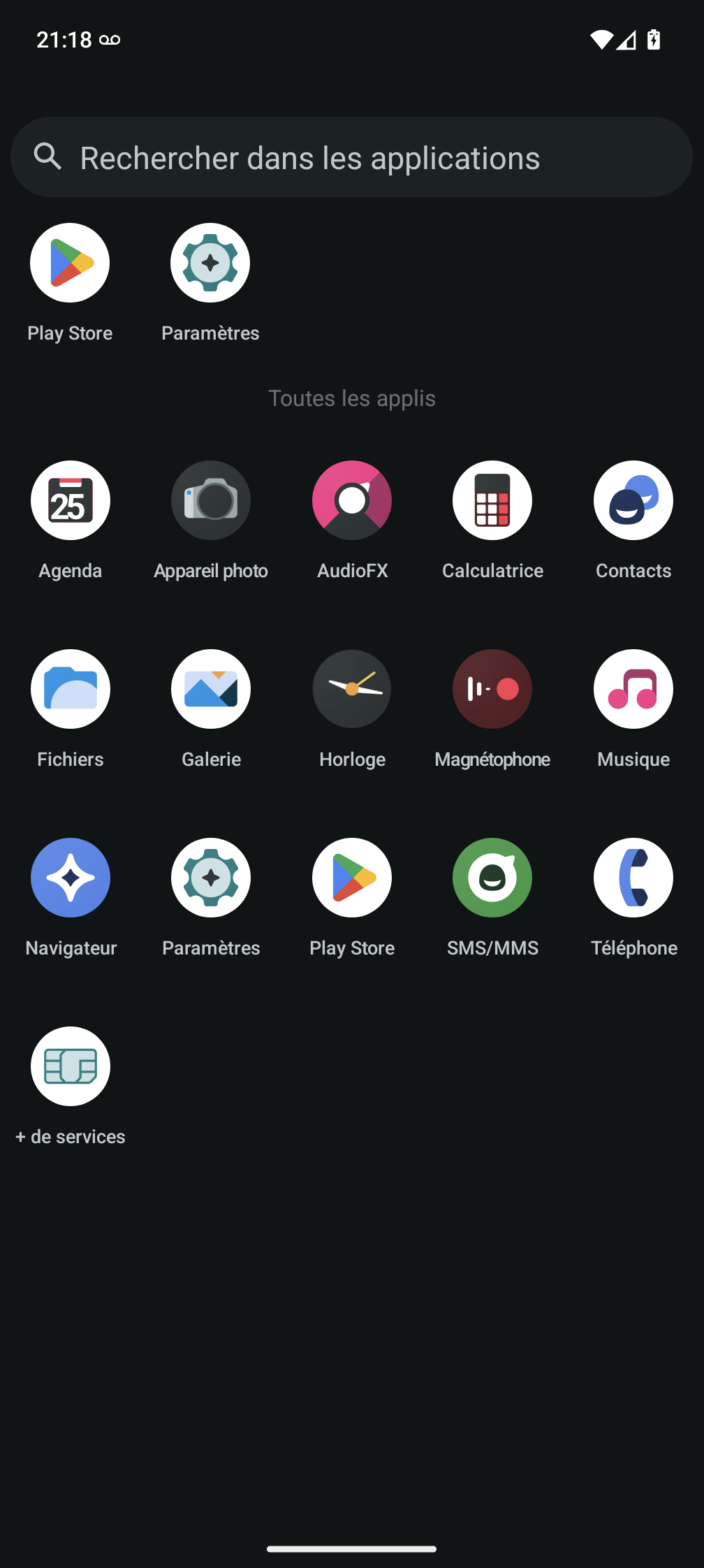The height and width of the screenshot is (1568, 704).
Task: Open the Musique app
Action: (x=633, y=689)
